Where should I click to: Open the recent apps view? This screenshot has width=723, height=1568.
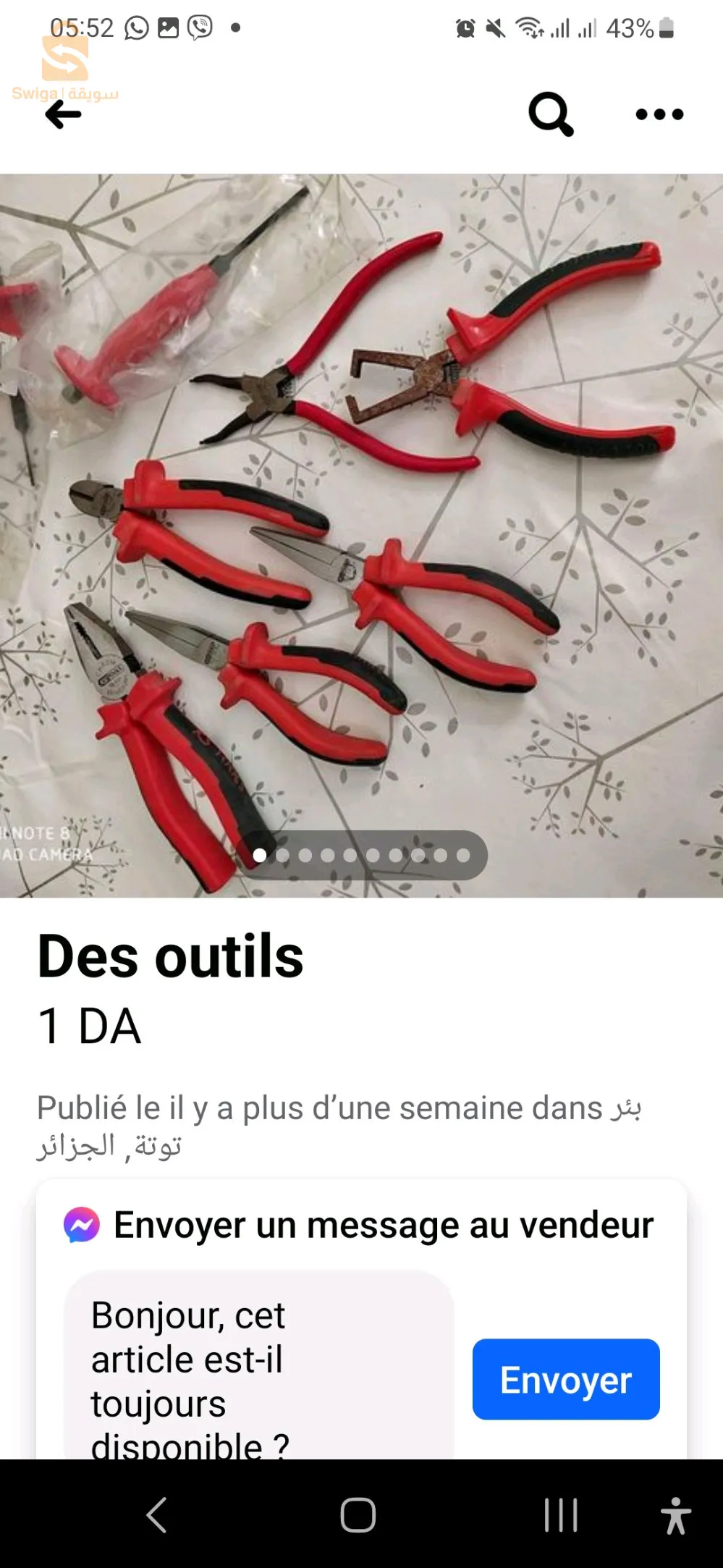point(561,1514)
